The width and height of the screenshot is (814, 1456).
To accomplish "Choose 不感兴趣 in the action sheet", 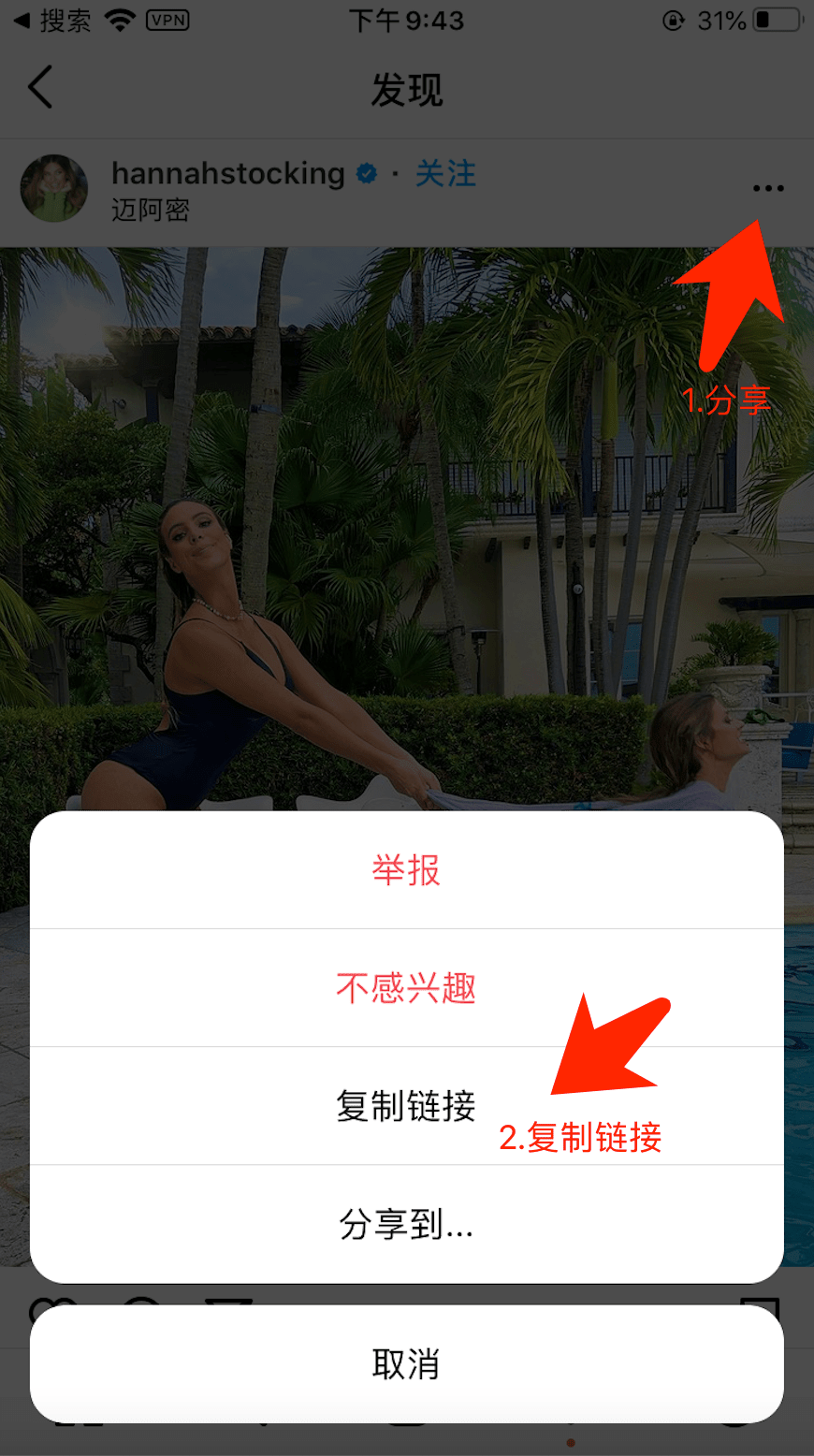I will tap(406, 988).
